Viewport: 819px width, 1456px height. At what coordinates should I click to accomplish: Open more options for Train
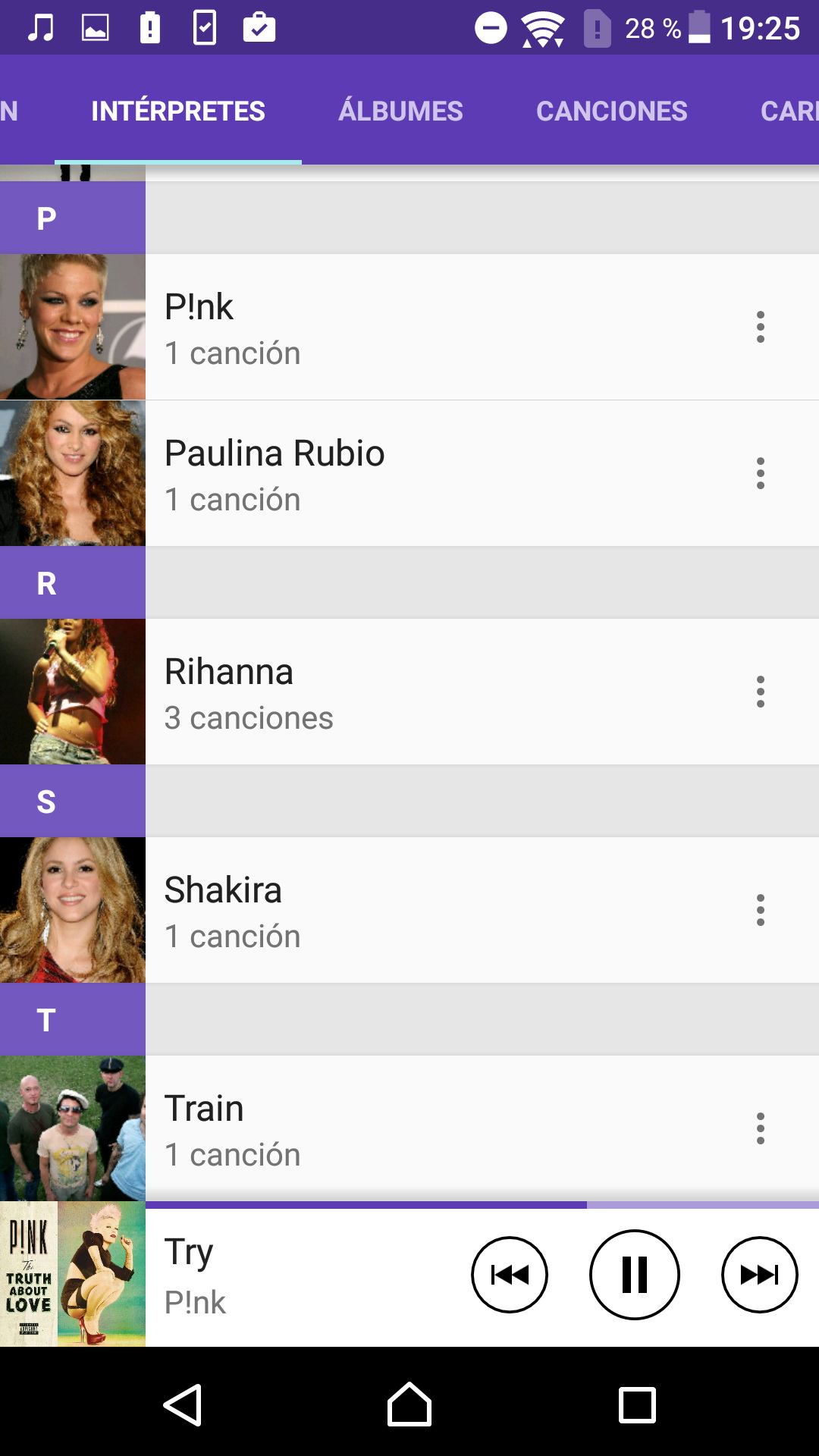click(x=760, y=1129)
